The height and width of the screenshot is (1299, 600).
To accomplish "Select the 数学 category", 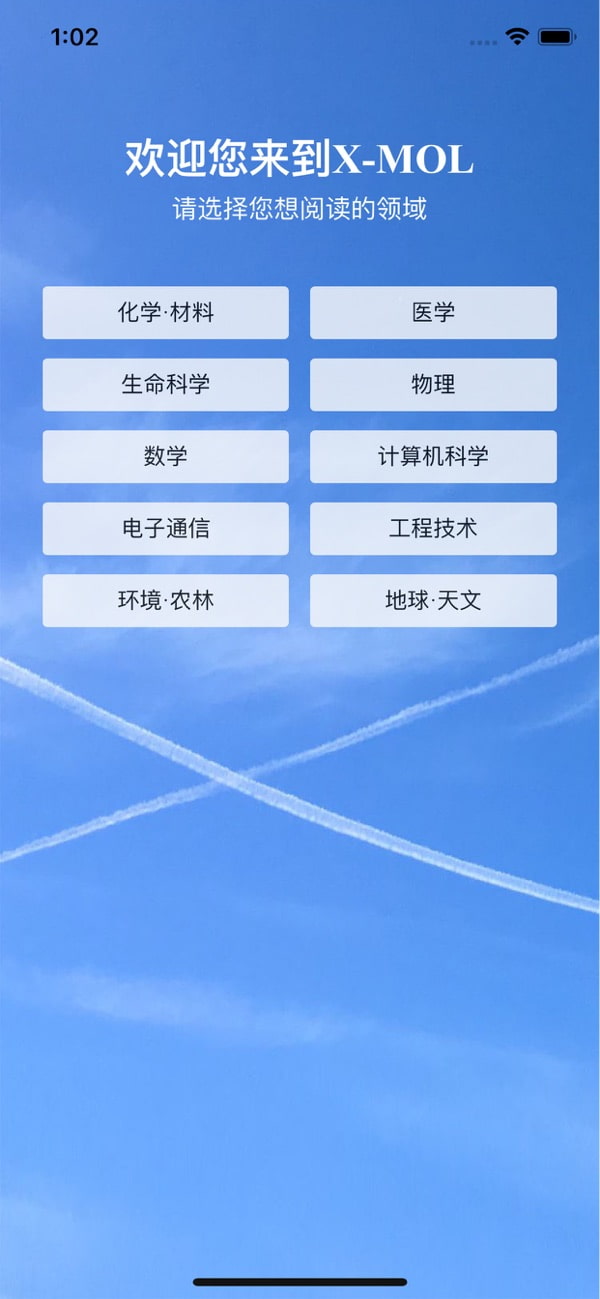I will click(165, 457).
